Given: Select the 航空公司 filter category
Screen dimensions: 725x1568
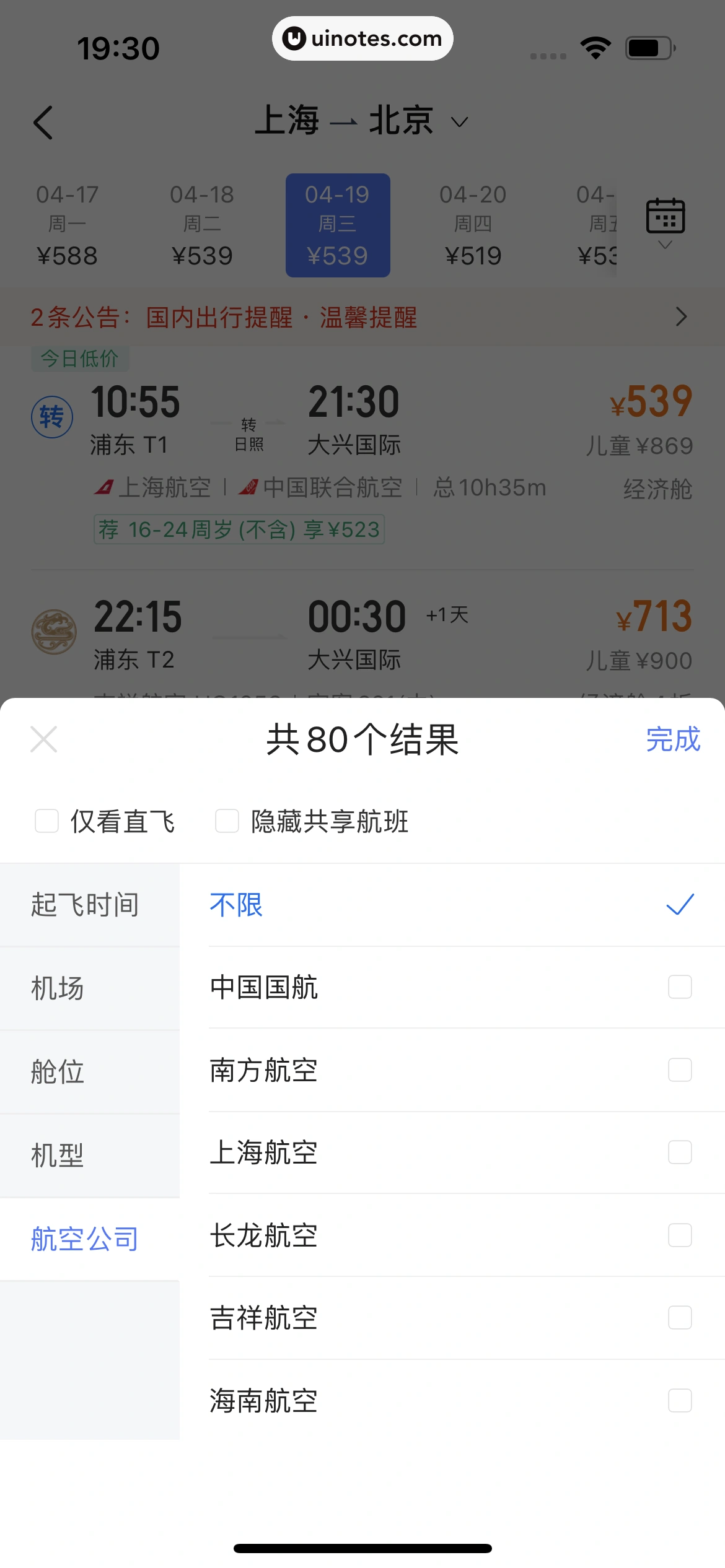Looking at the screenshot, I should [85, 1239].
